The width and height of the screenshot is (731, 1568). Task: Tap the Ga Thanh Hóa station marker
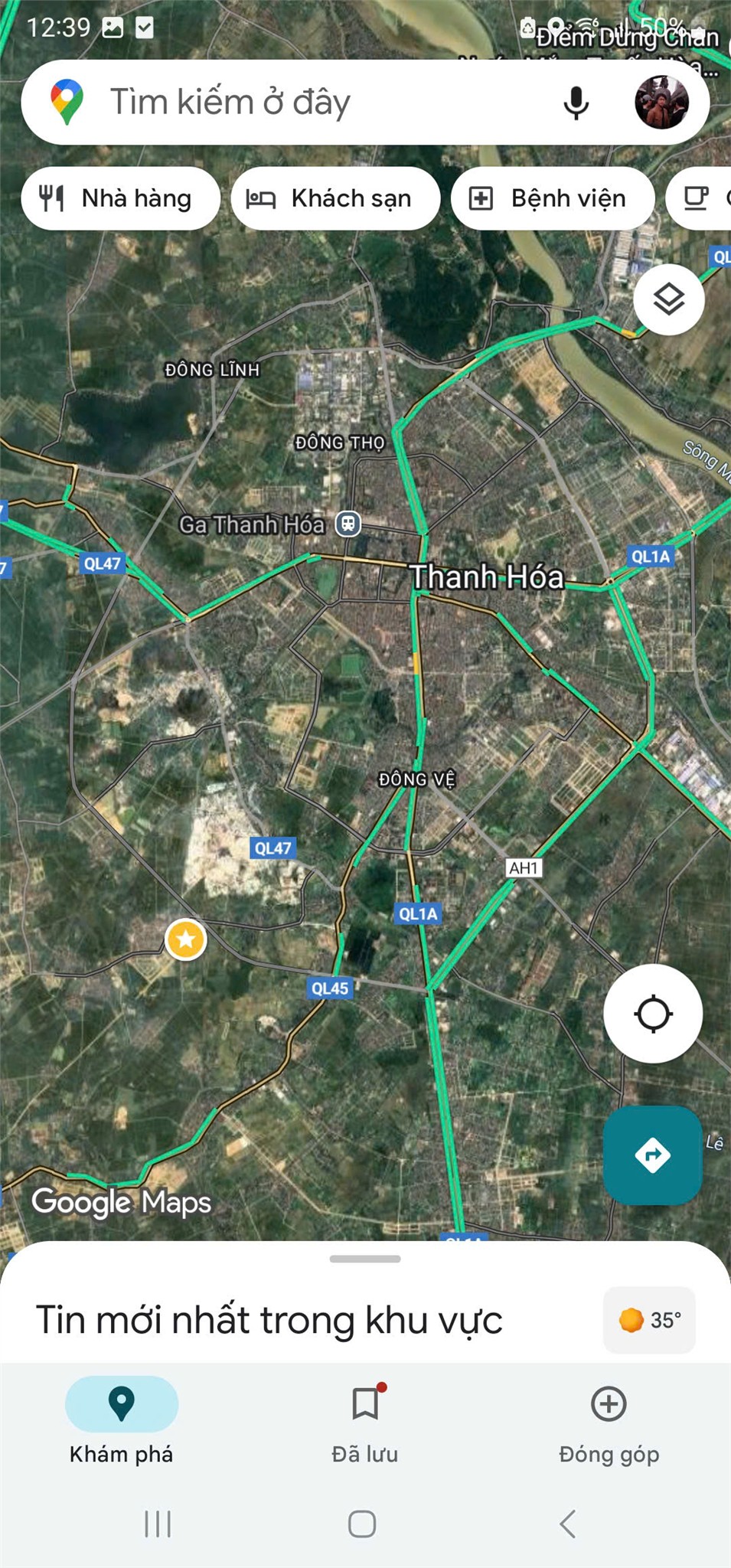click(x=348, y=524)
